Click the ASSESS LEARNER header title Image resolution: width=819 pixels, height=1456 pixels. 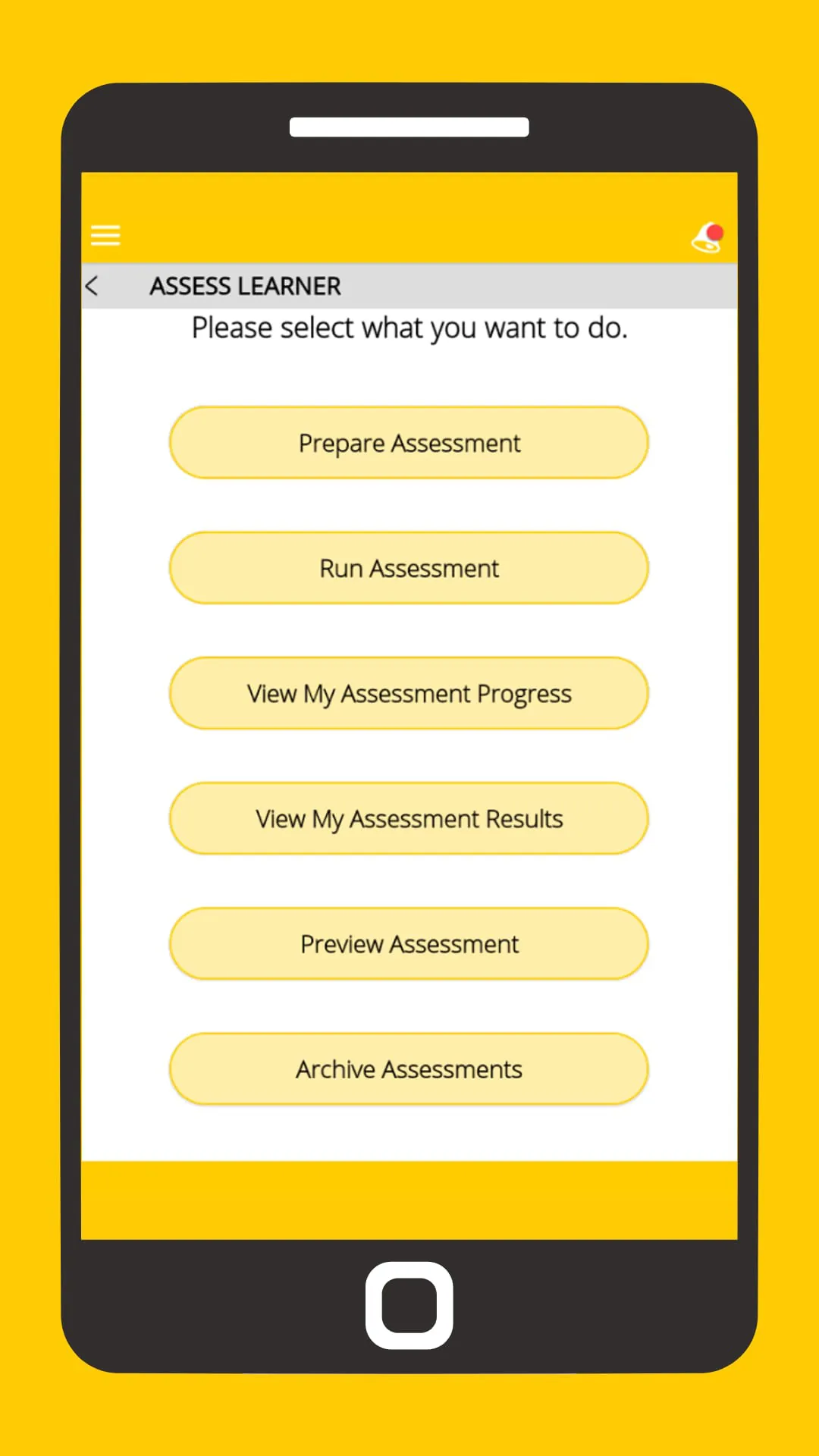[244, 286]
